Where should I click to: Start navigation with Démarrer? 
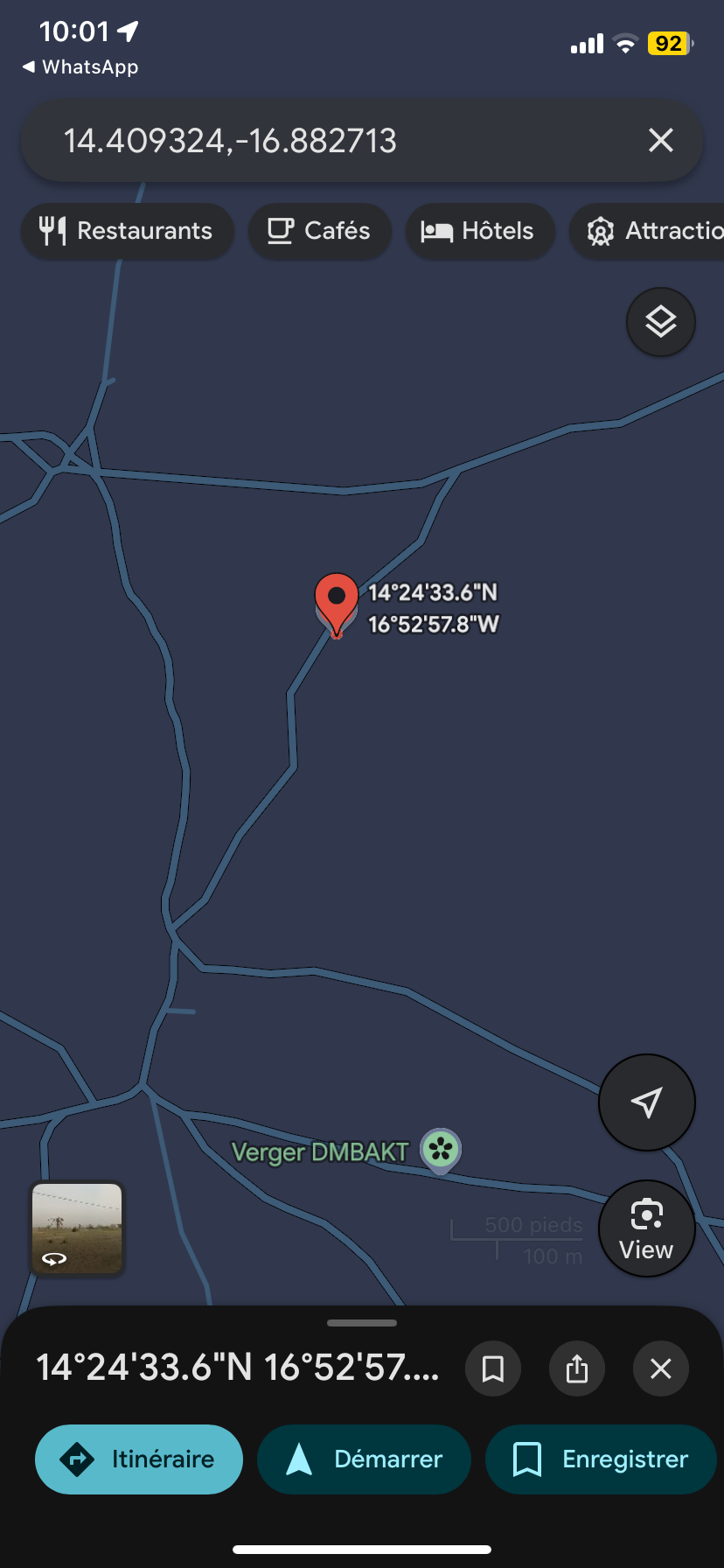pos(364,1459)
